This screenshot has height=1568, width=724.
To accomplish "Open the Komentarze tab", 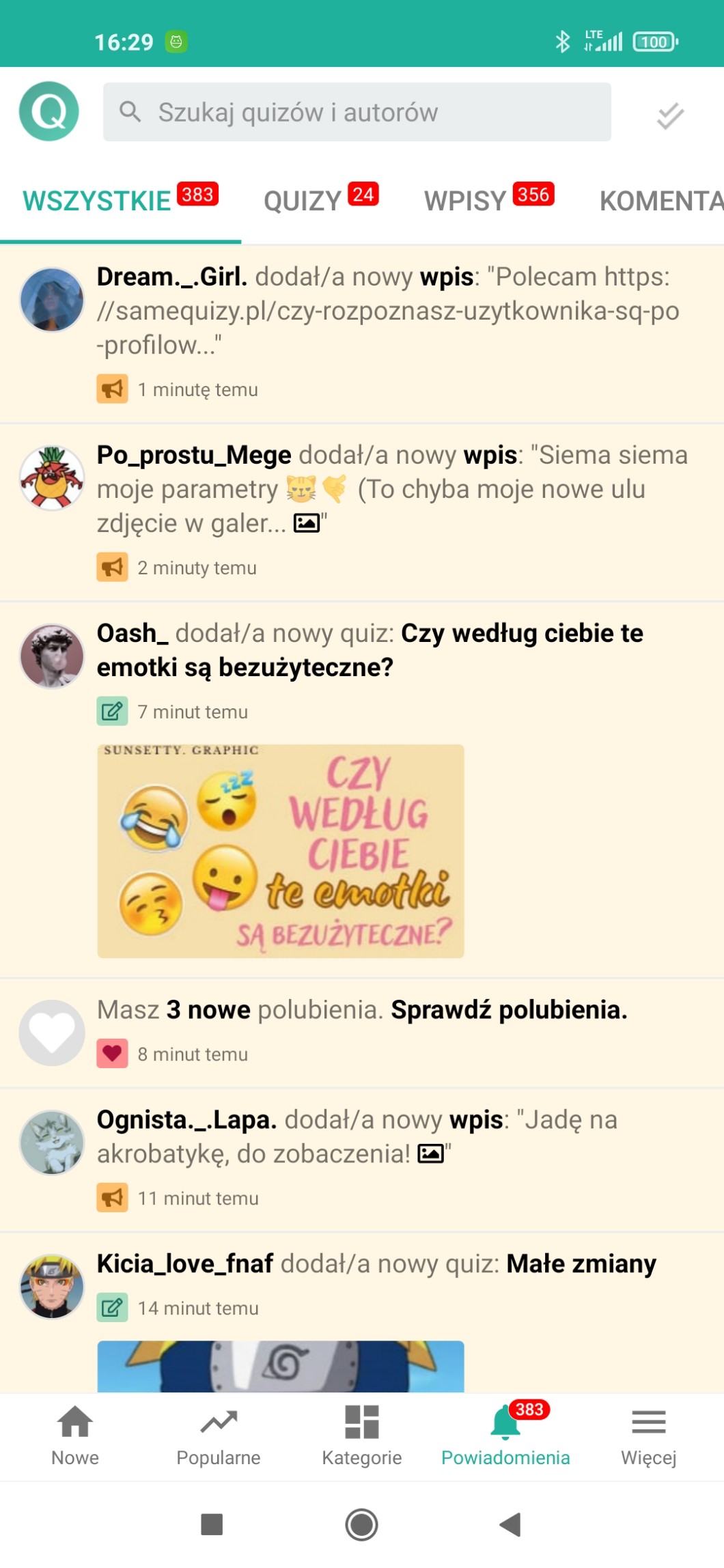I will click(660, 201).
